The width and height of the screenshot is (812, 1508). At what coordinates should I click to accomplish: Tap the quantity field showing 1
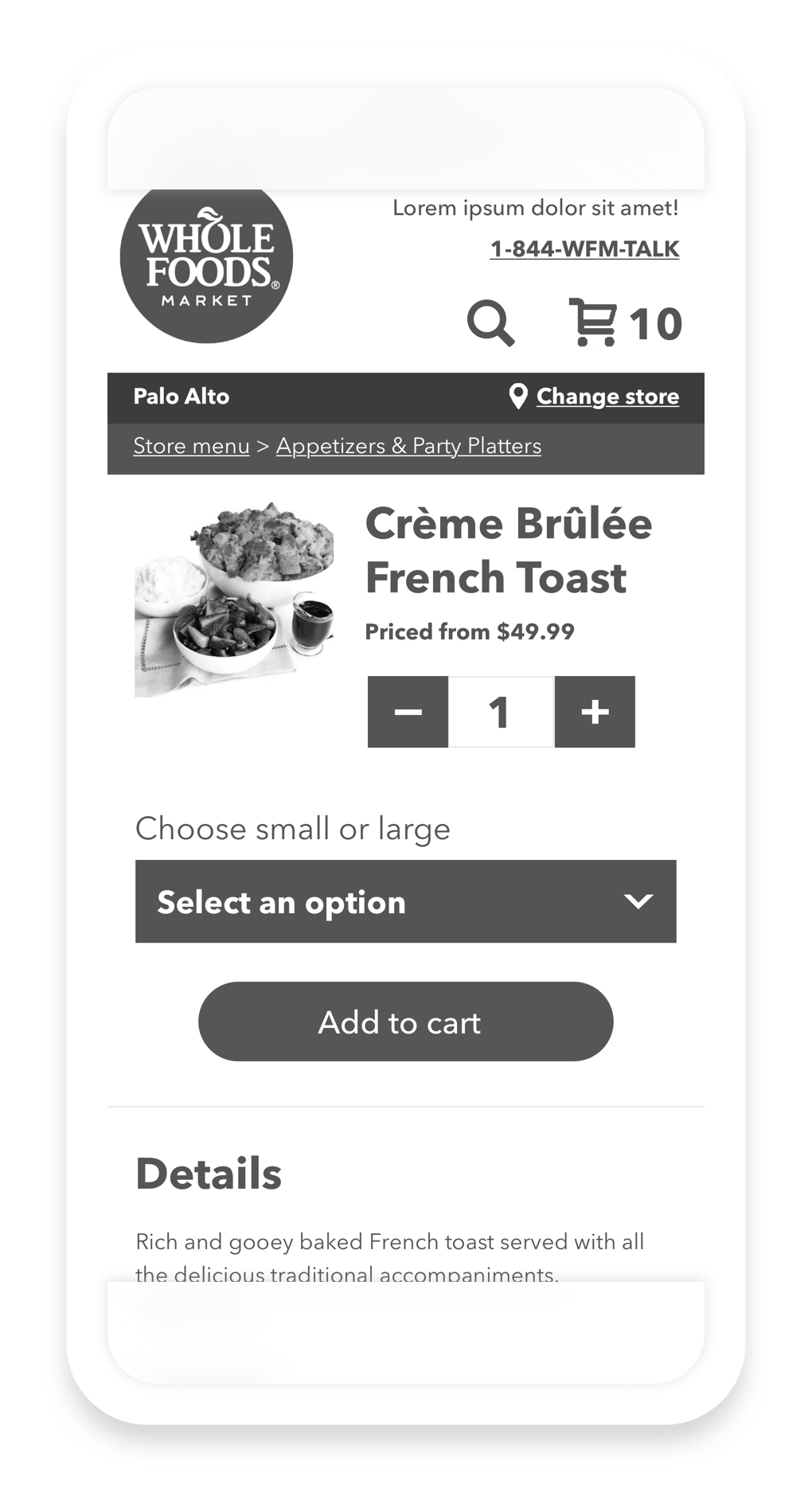(502, 712)
